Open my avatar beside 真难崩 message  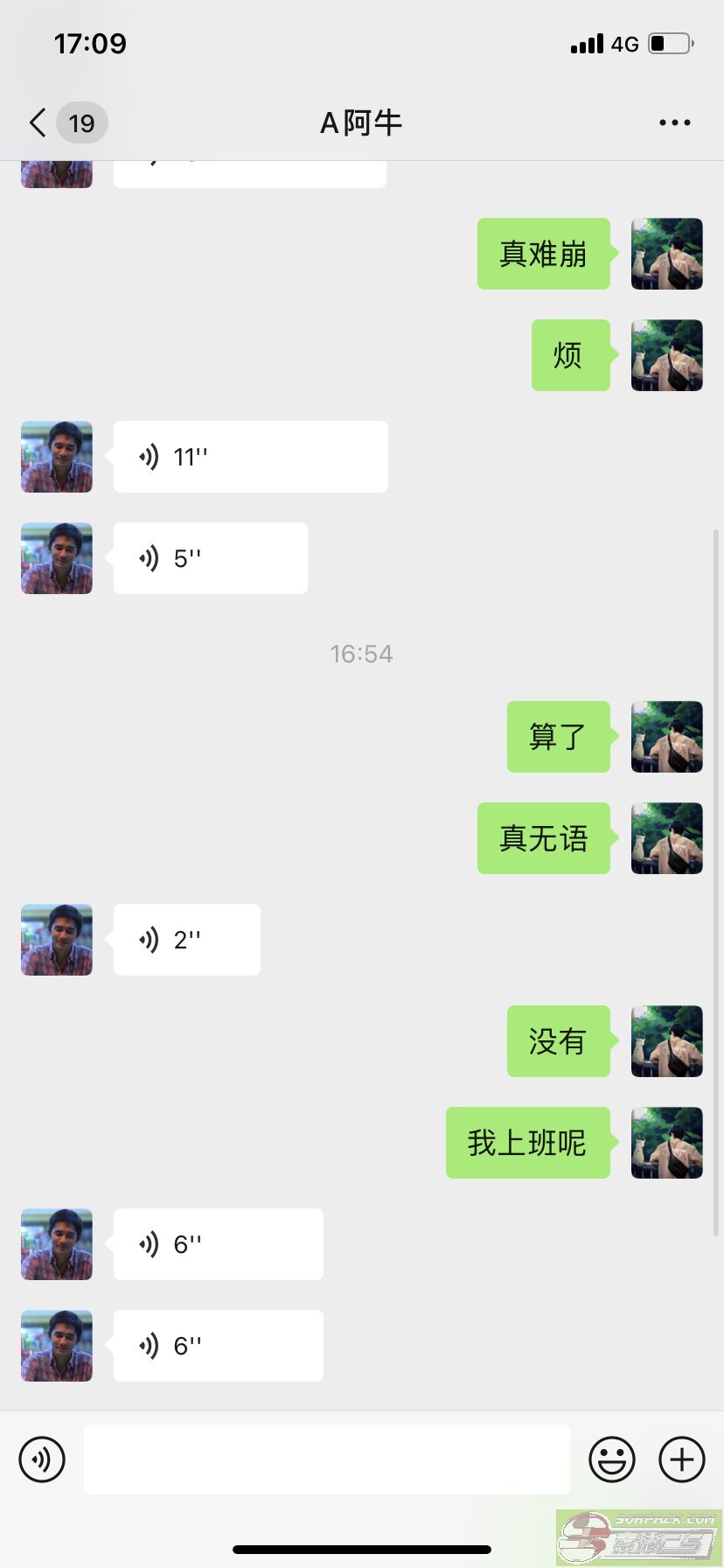click(x=667, y=254)
